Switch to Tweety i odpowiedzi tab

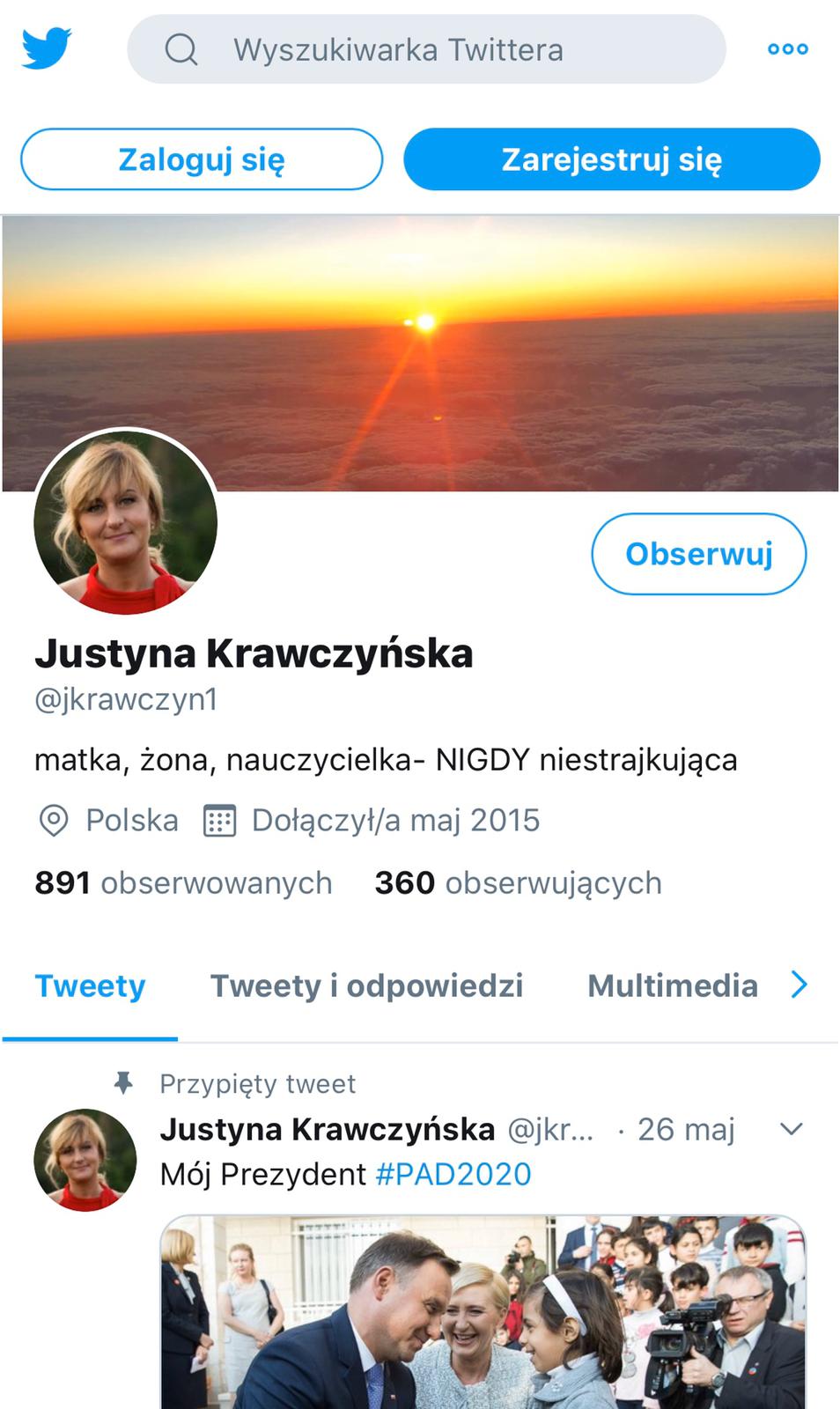click(x=366, y=986)
